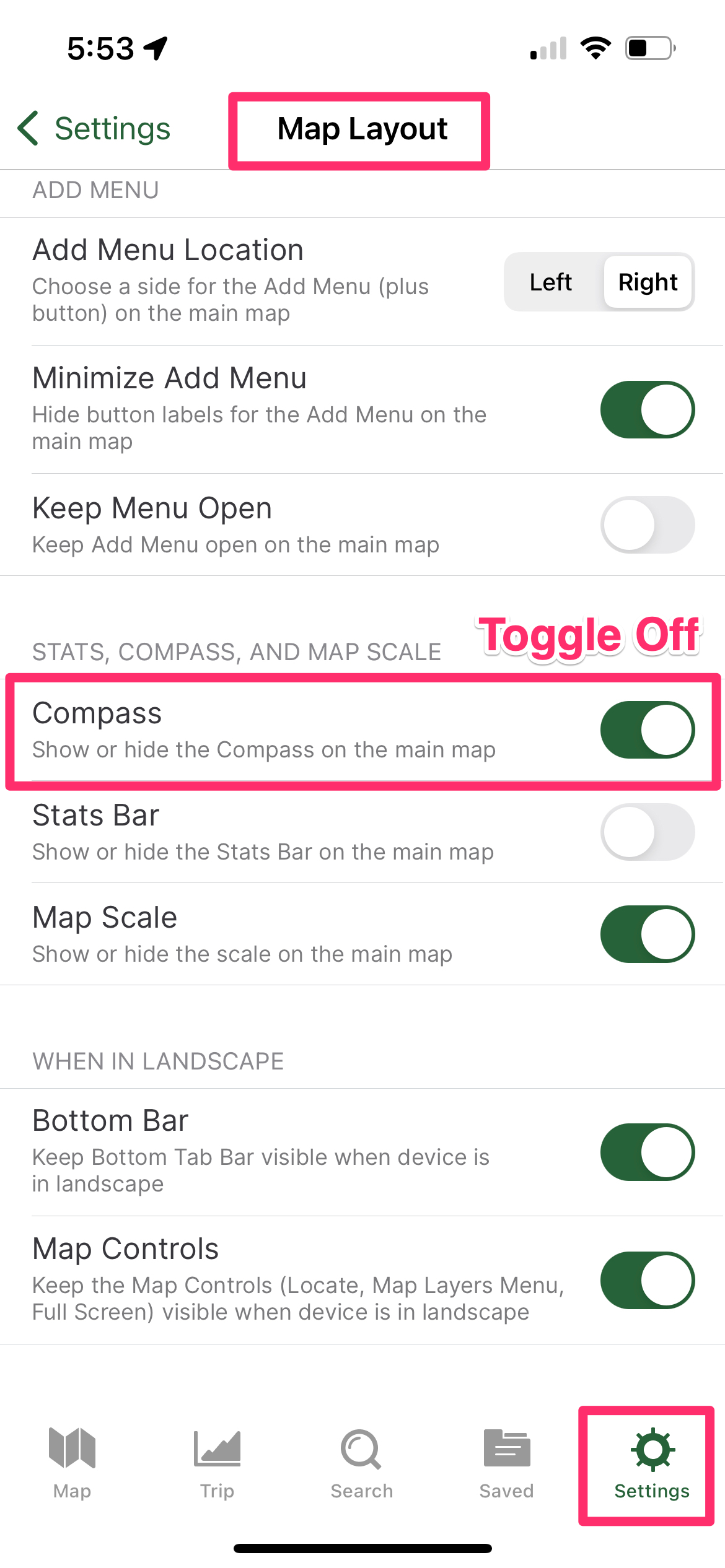Enable the Stats Bar switch
This screenshot has width=725, height=1568.
(x=647, y=832)
